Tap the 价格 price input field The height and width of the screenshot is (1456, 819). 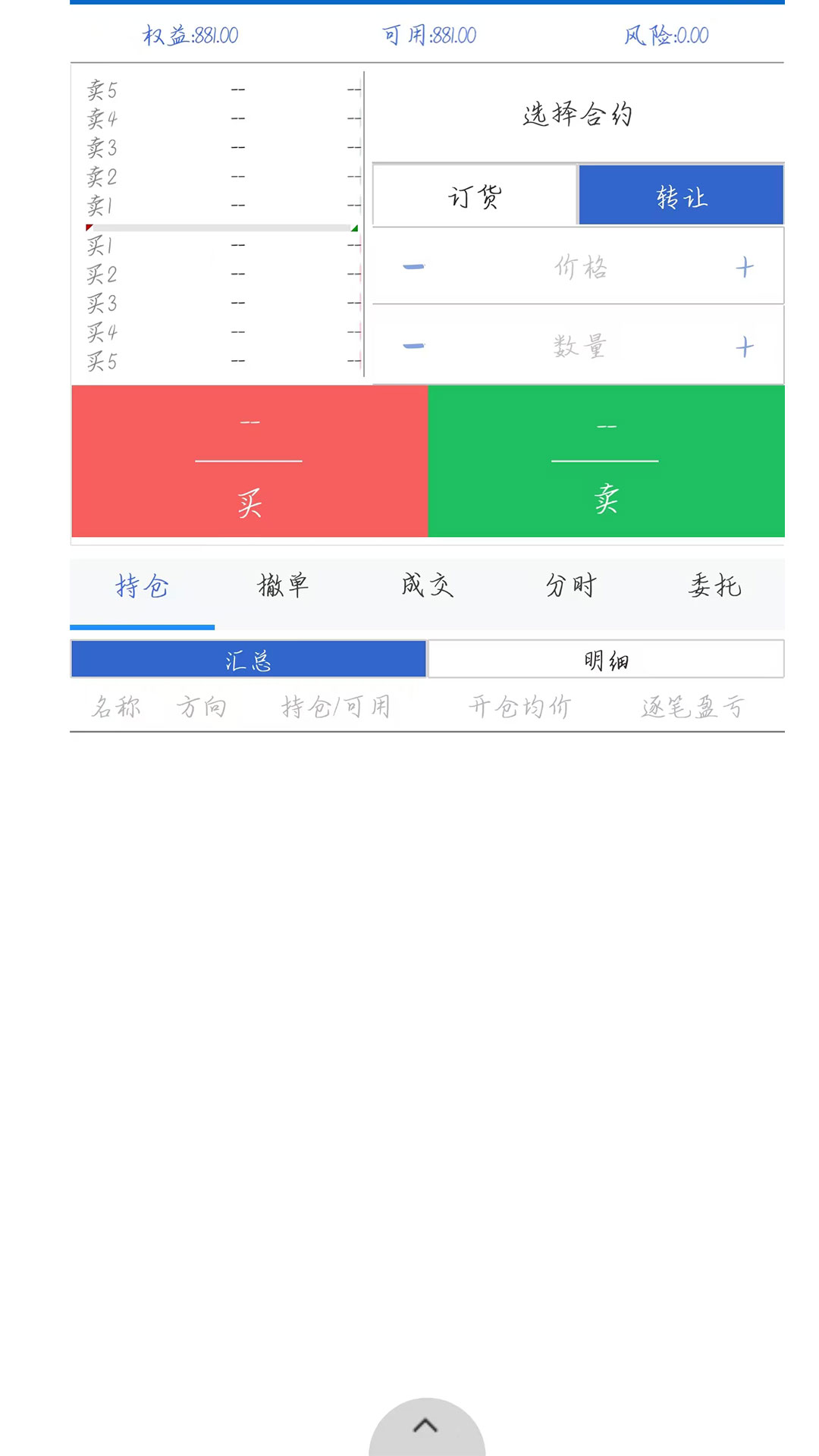(579, 266)
